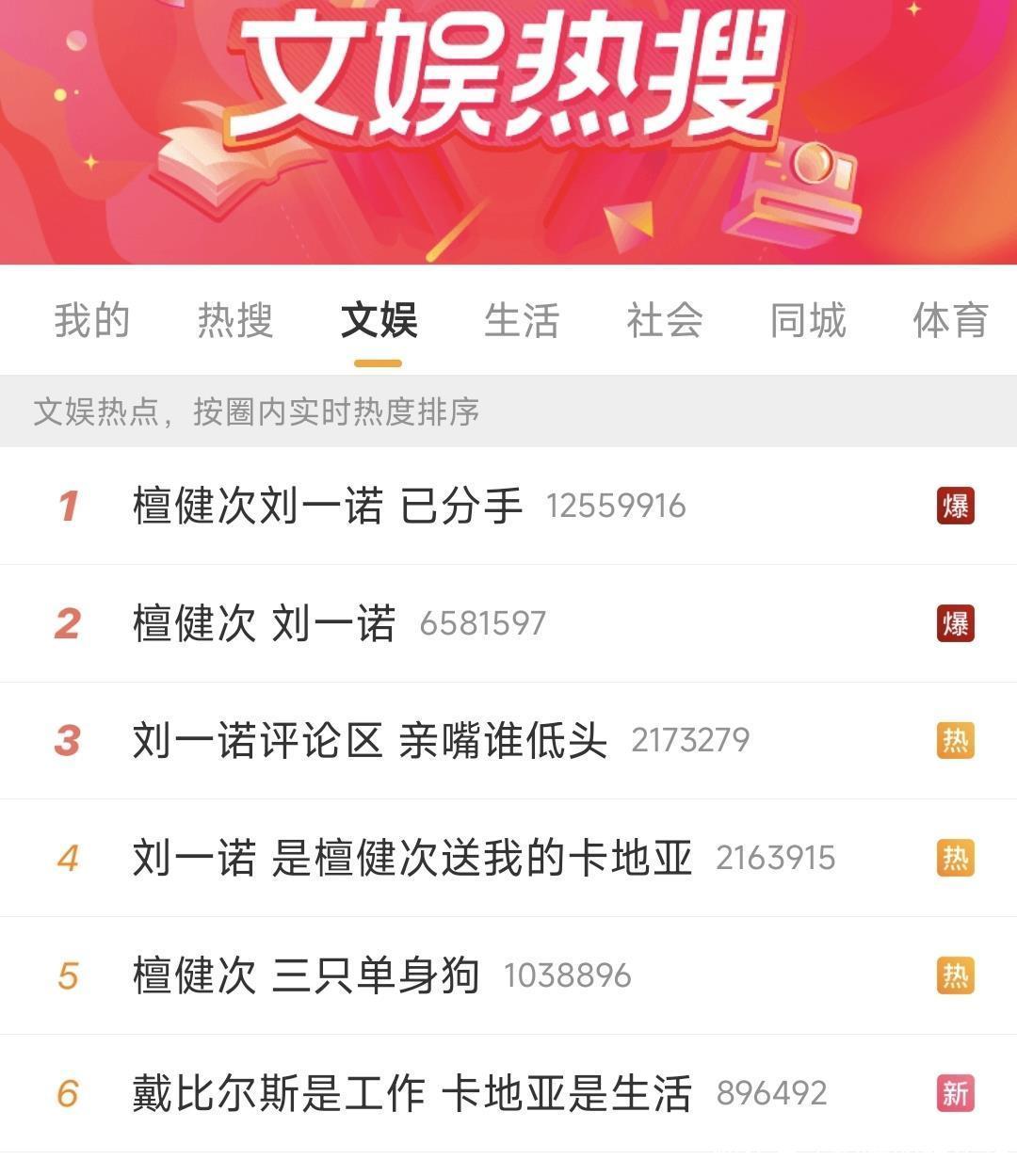This screenshot has height=1176, width=1017.
Task: Open the topic 檀健次 三只单身狗
Action: coord(306,976)
